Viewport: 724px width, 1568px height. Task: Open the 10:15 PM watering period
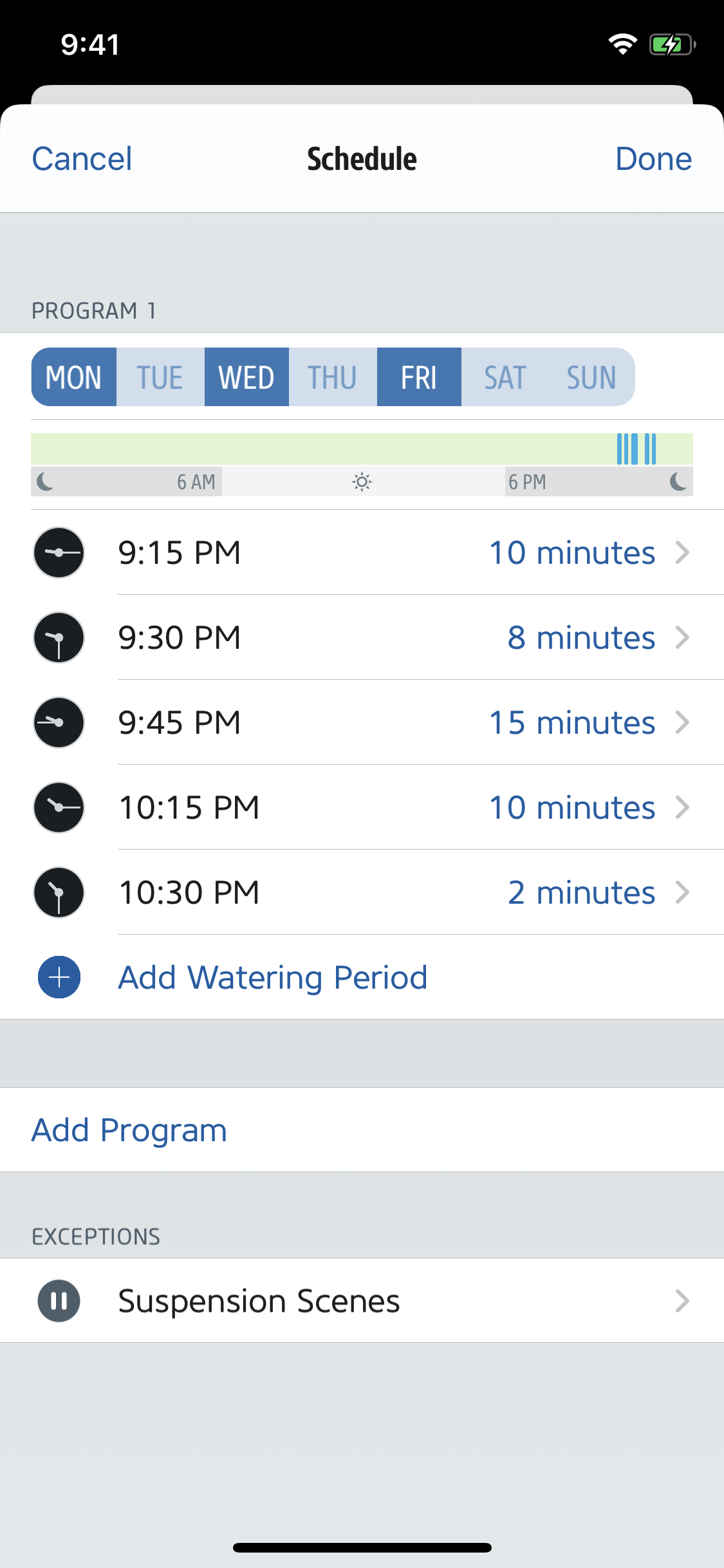click(x=362, y=807)
